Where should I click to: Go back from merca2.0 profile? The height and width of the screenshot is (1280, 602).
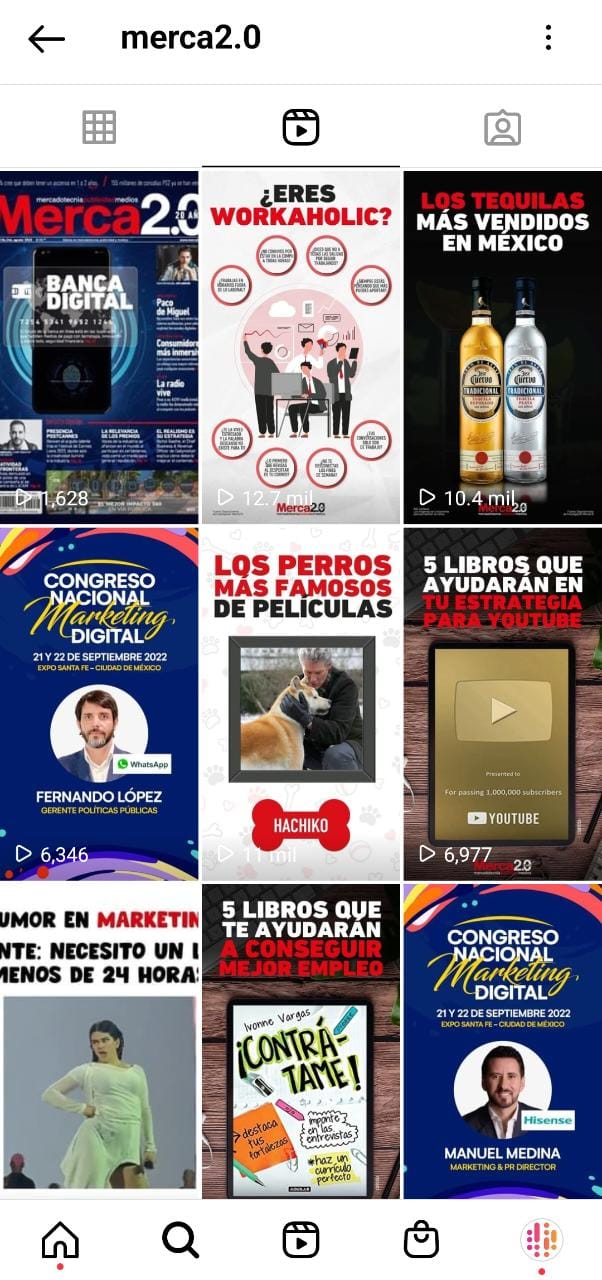click(47, 39)
